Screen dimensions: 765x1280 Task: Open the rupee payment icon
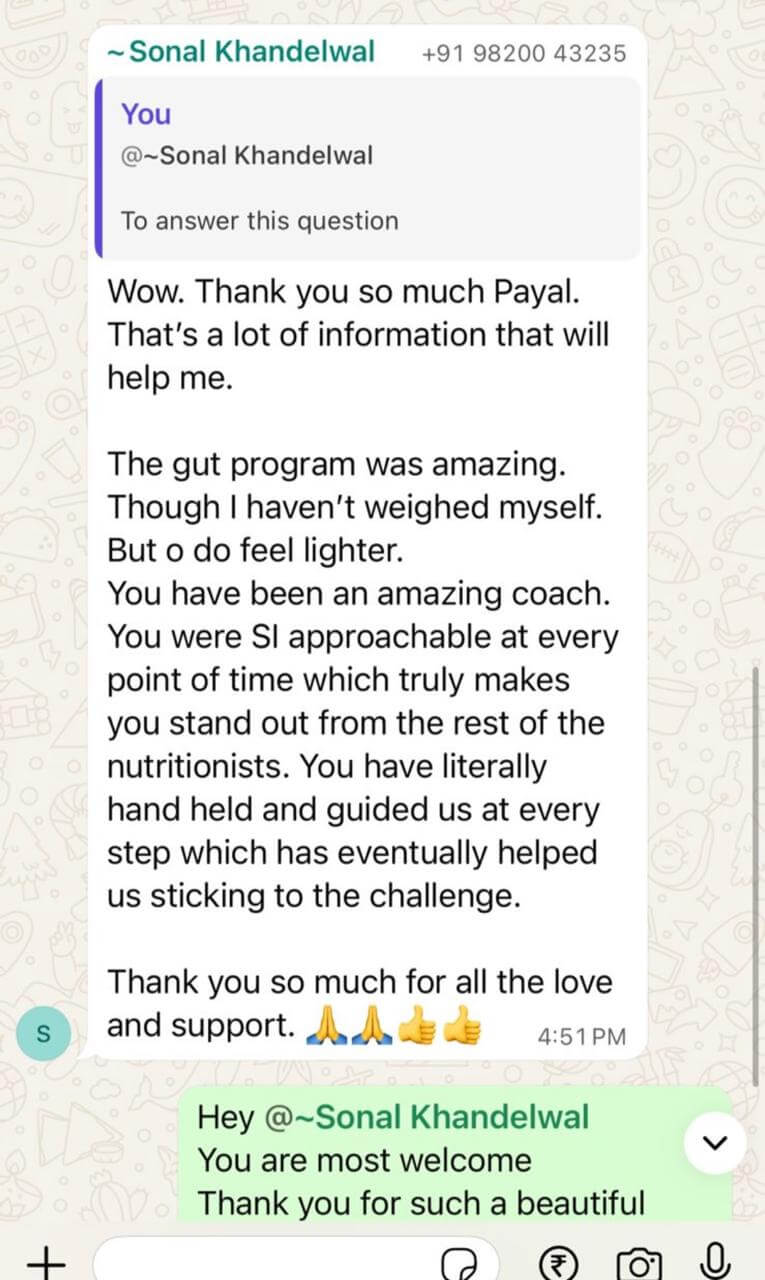coord(559,1263)
